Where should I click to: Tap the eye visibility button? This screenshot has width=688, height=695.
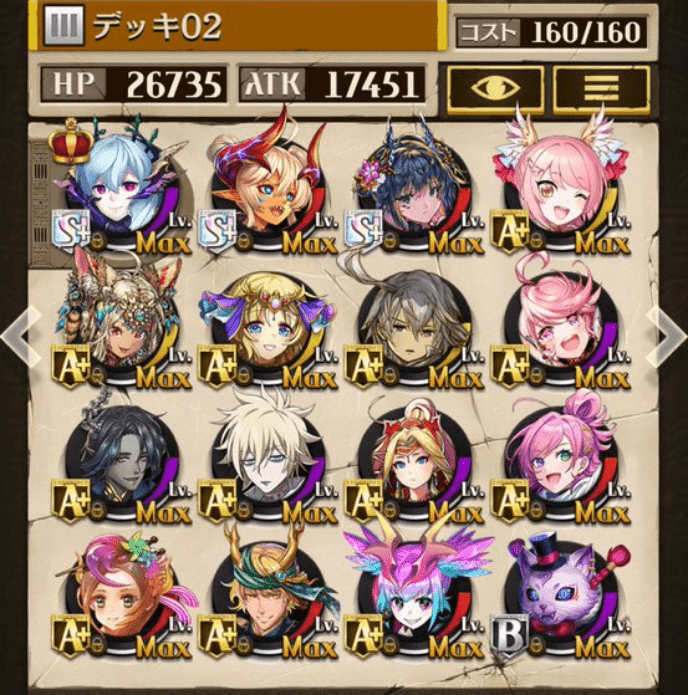tap(495, 89)
